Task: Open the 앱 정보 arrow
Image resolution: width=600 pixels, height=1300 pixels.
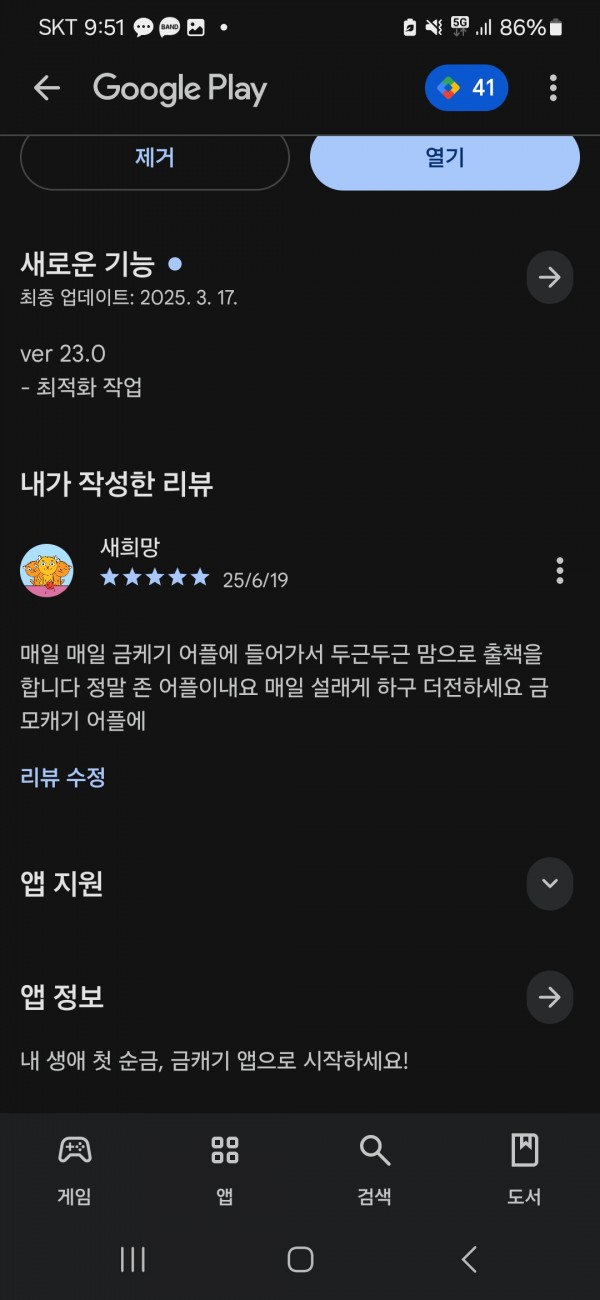Action: [x=550, y=997]
